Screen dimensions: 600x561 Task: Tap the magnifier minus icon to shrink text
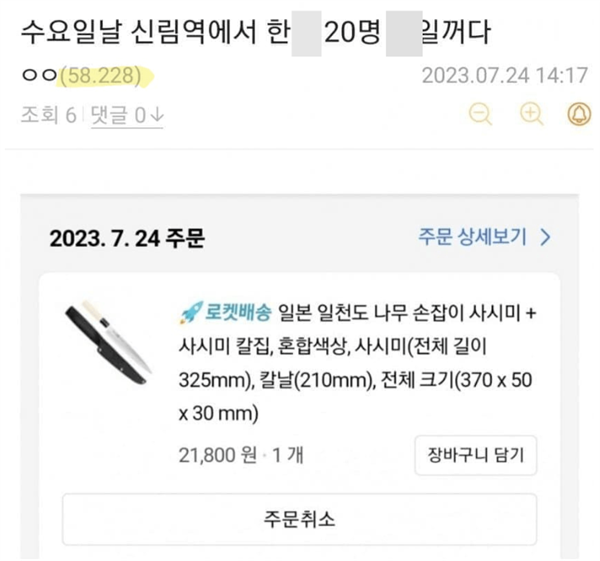pos(481,116)
